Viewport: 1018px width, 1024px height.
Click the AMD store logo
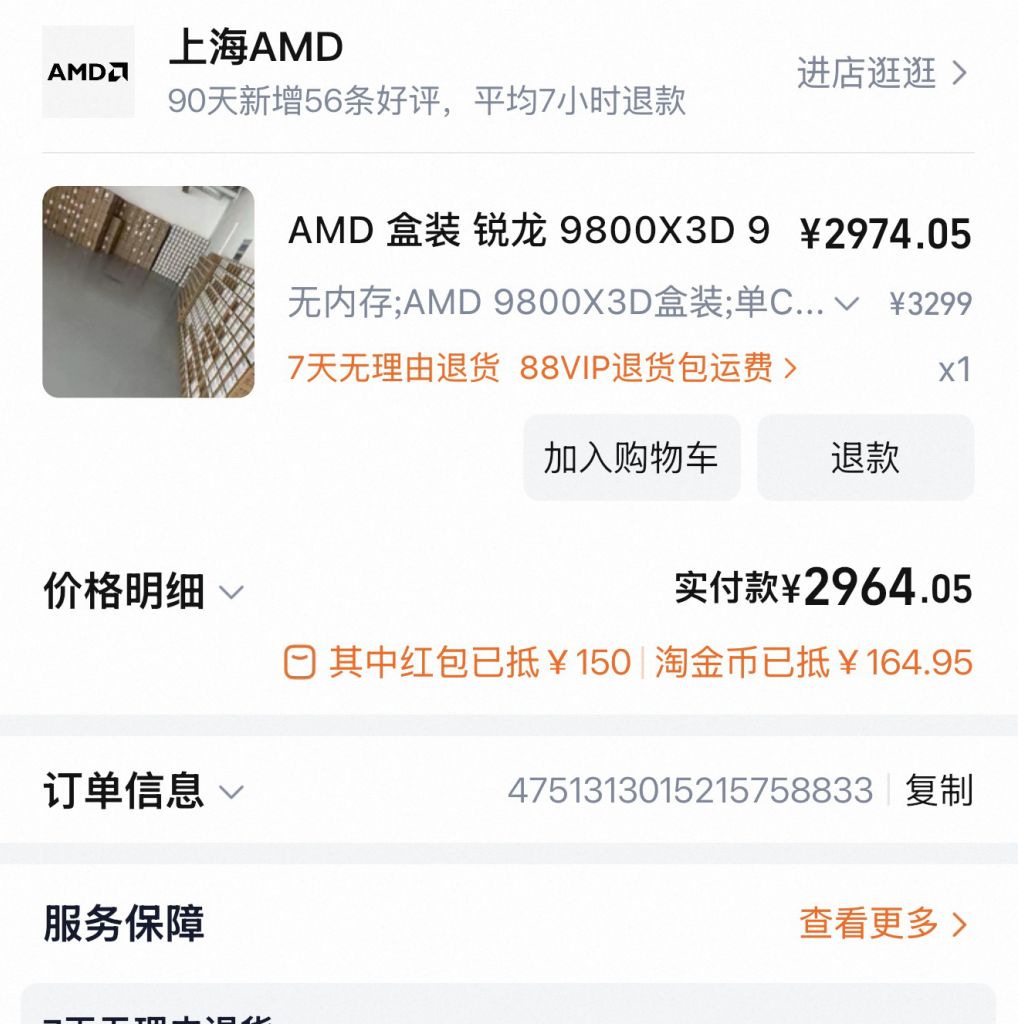pyautogui.click(x=86, y=72)
